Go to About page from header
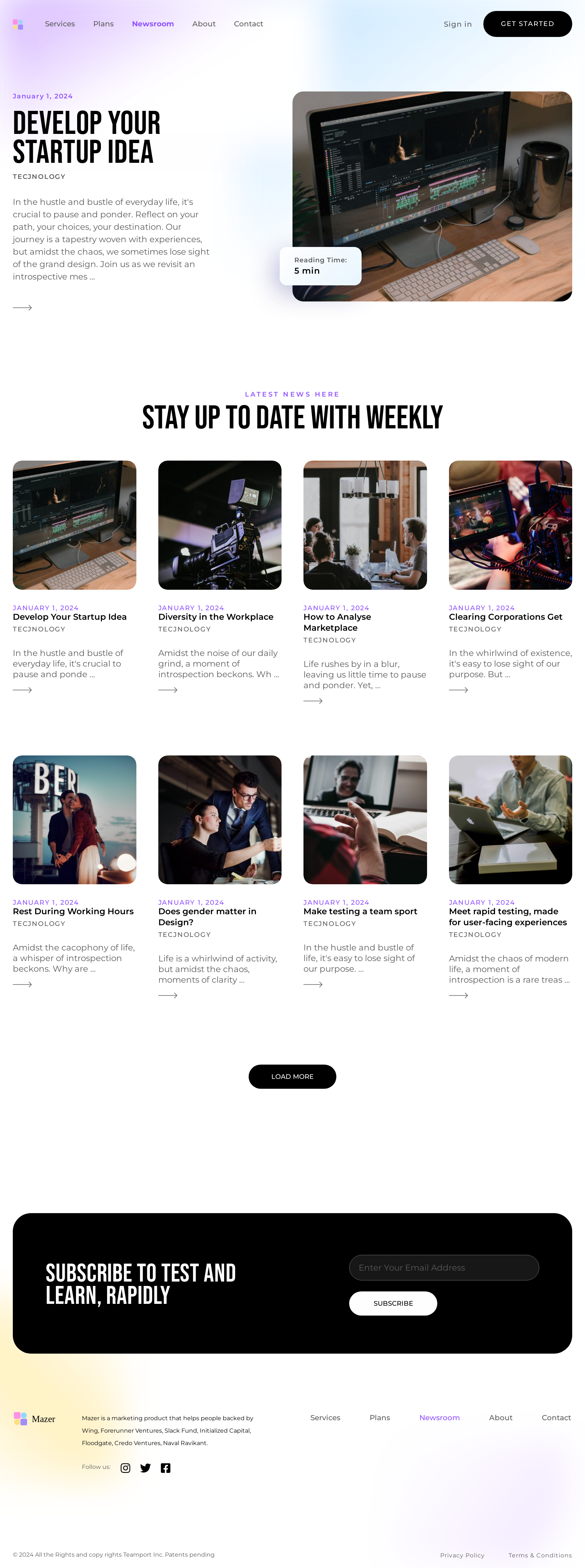Image resolution: width=585 pixels, height=1568 pixels. pos(204,24)
